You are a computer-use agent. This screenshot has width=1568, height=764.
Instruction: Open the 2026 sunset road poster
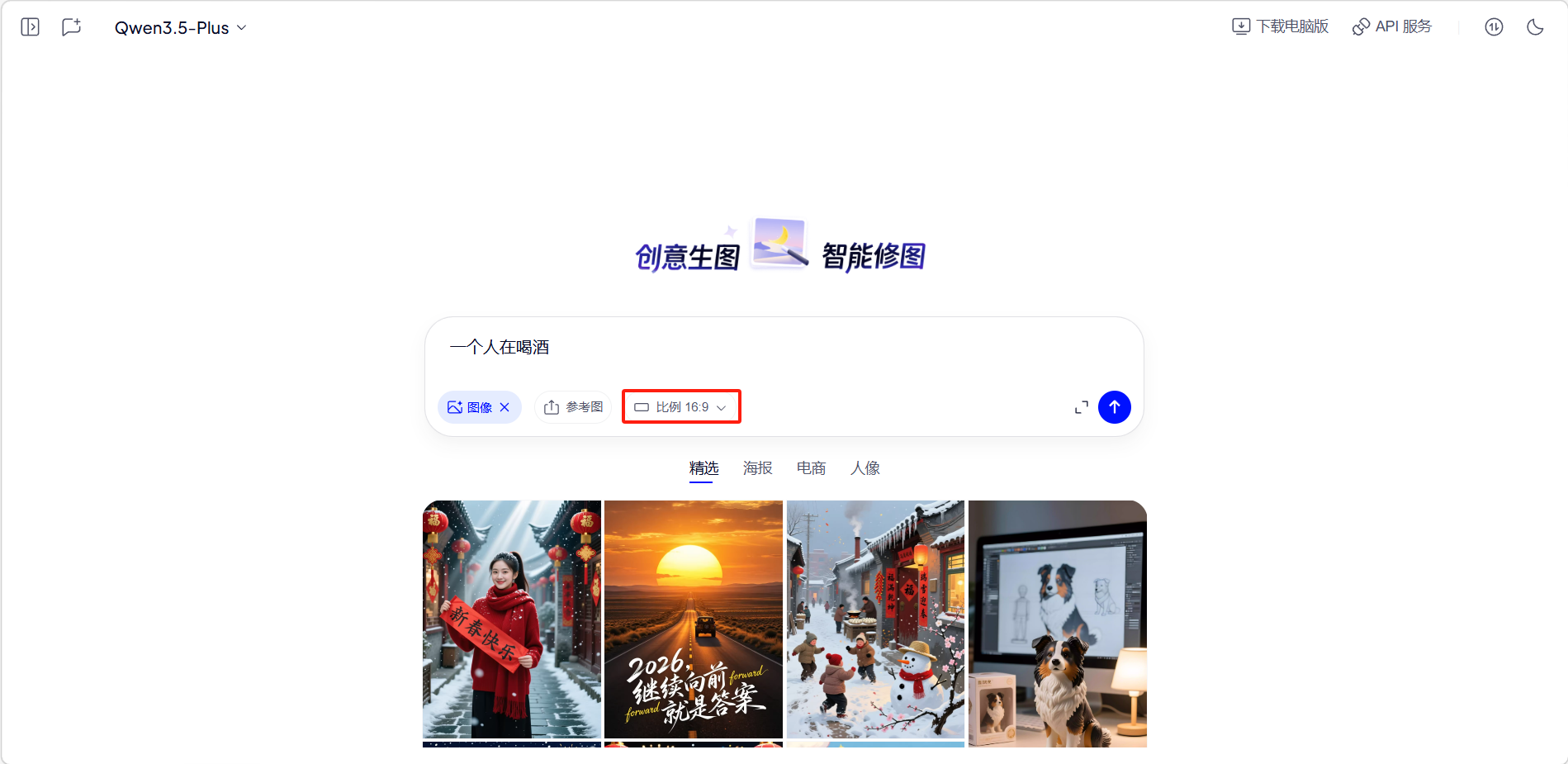click(694, 619)
